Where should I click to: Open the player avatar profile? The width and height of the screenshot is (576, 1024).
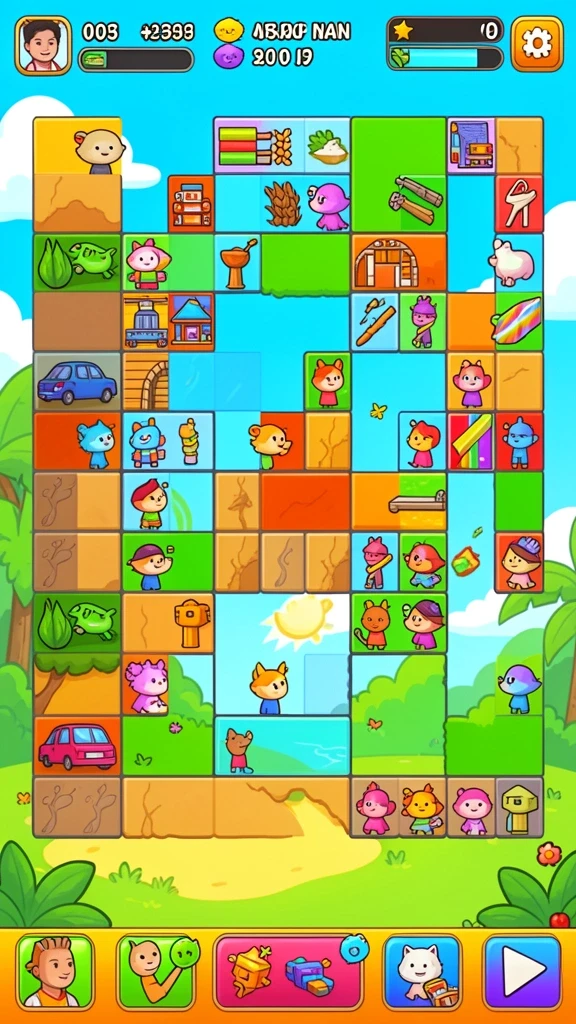click(43, 44)
